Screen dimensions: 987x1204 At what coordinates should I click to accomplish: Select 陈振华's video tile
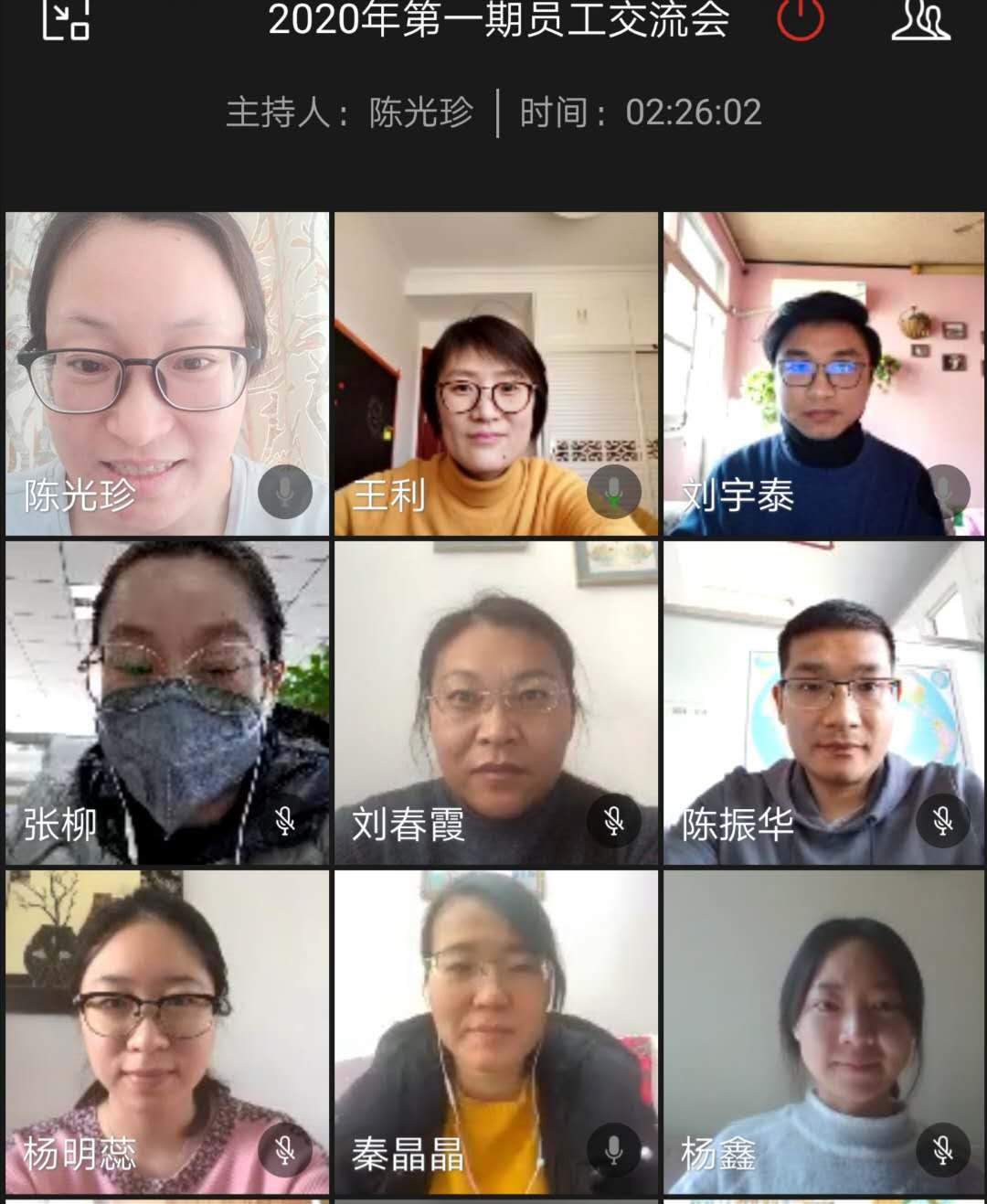(824, 702)
